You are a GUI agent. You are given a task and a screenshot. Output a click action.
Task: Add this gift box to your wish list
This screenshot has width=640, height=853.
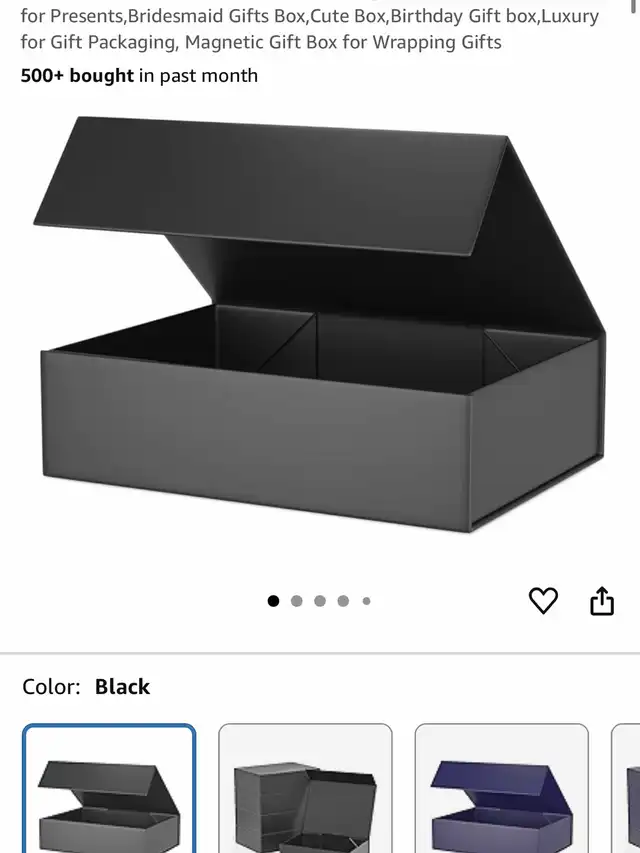(543, 601)
